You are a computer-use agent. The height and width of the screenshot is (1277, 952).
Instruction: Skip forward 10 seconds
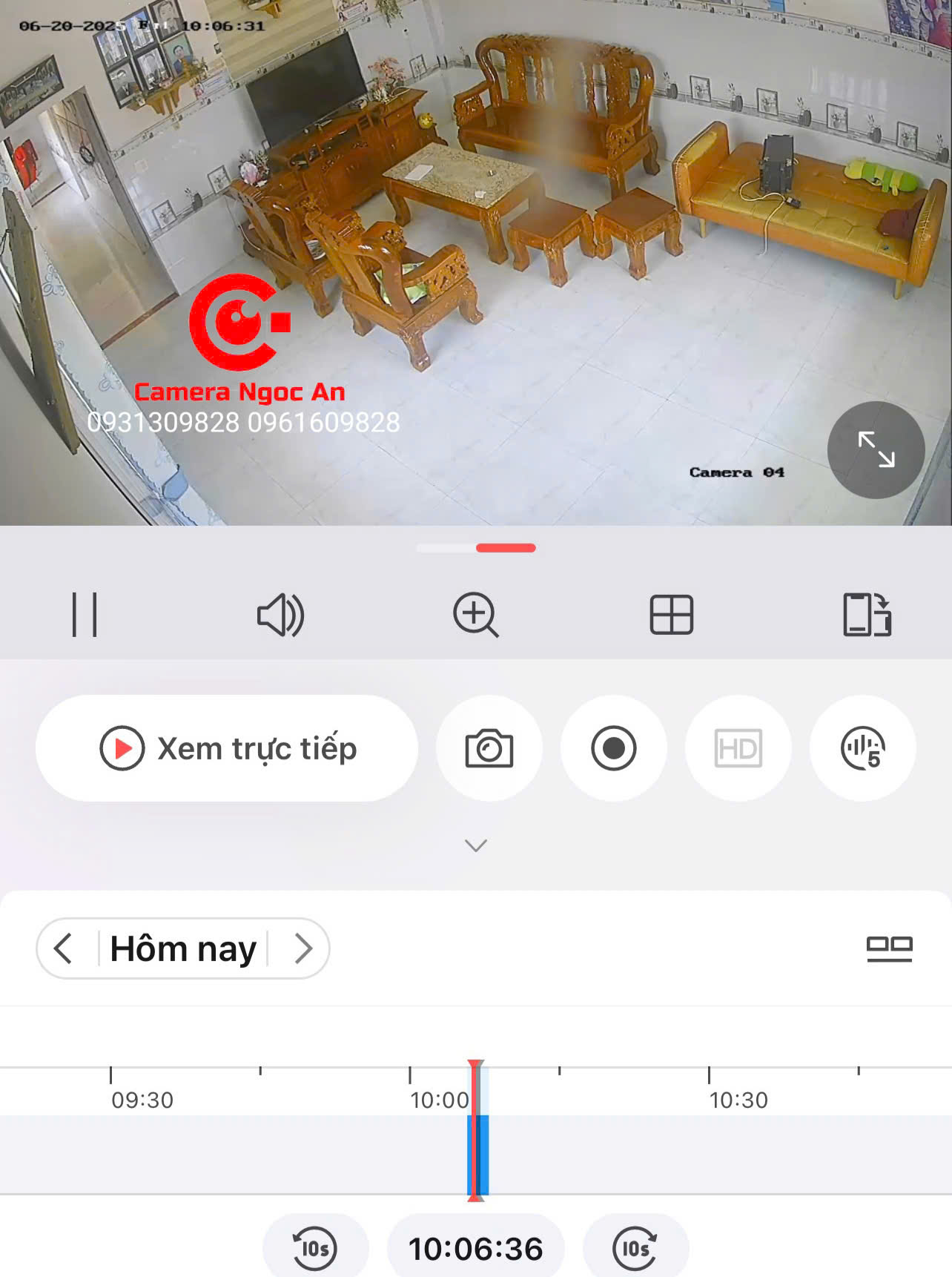click(635, 1249)
